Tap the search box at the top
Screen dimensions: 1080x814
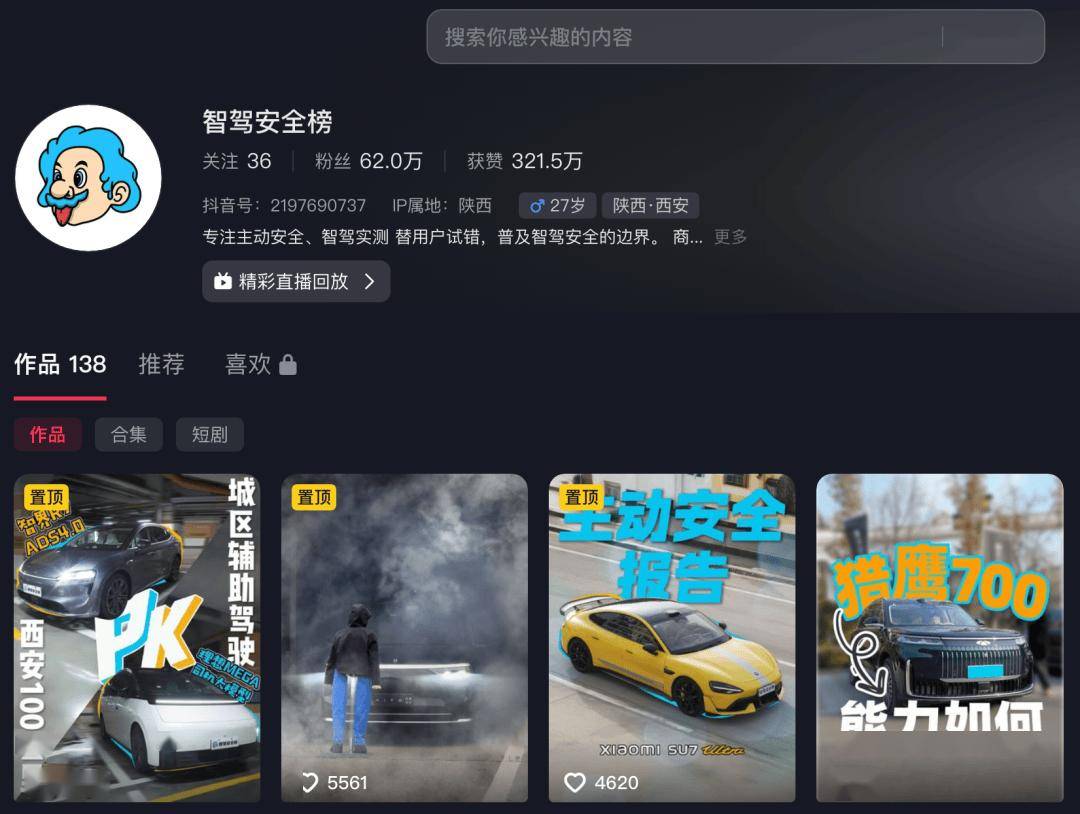pos(690,37)
